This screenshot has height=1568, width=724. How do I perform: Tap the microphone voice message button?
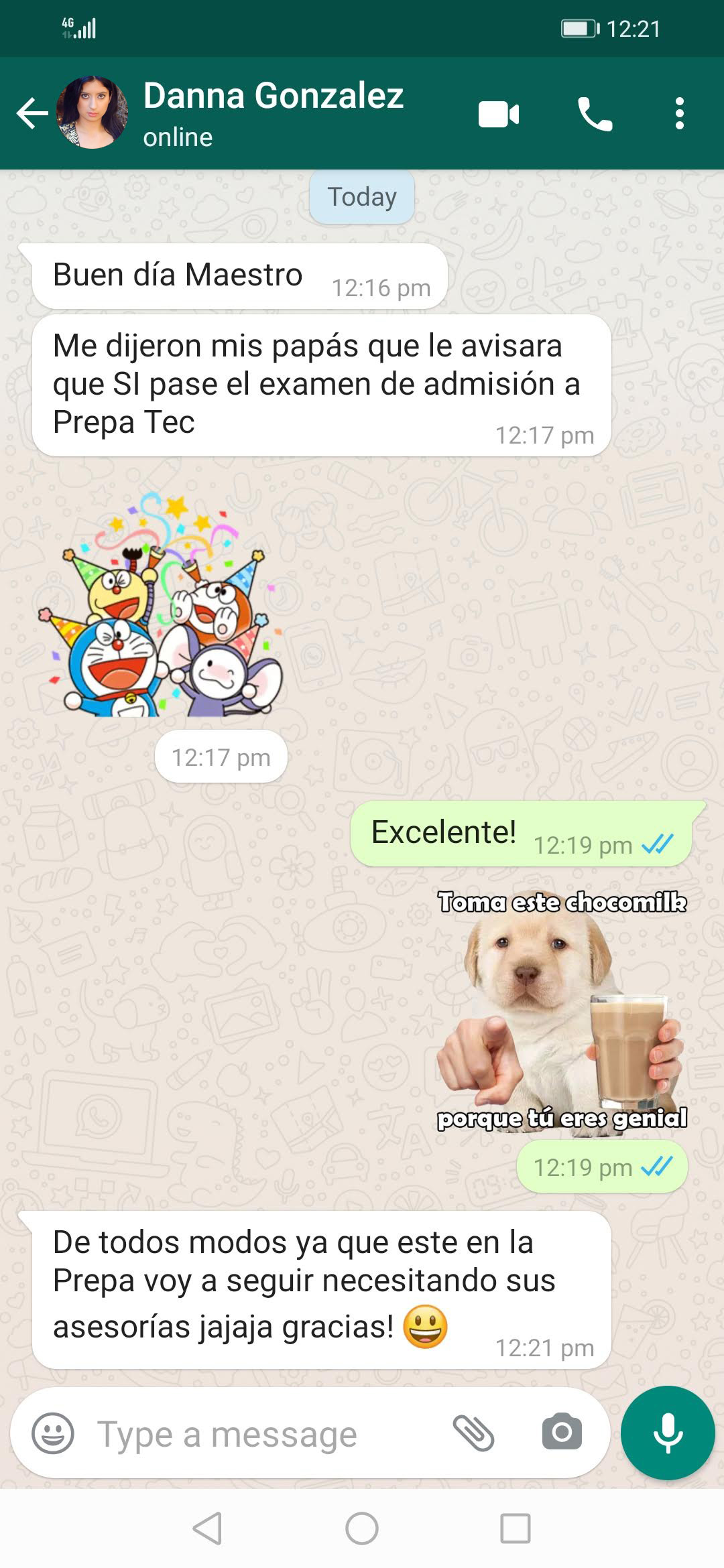click(x=668, y=1432)
